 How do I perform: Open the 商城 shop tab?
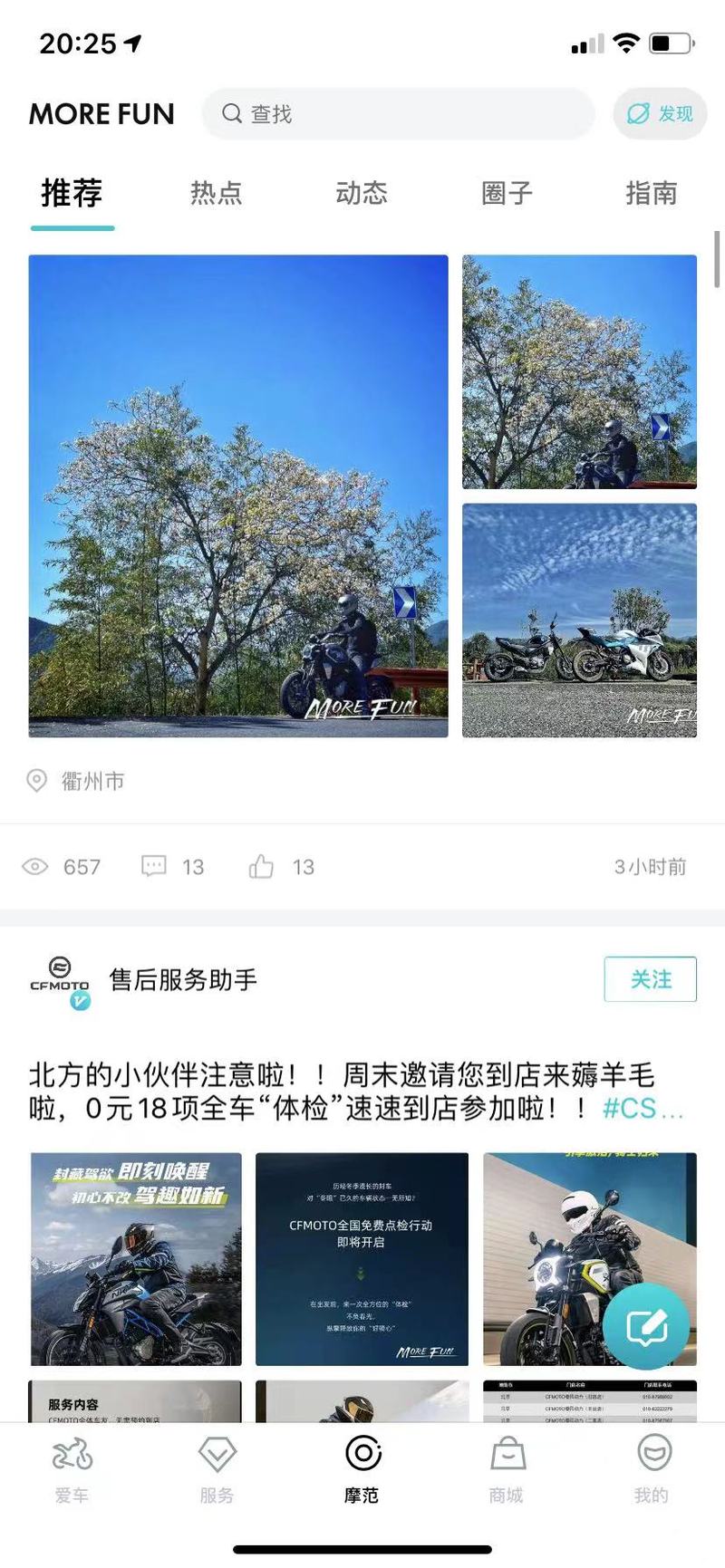(507, 1470)
